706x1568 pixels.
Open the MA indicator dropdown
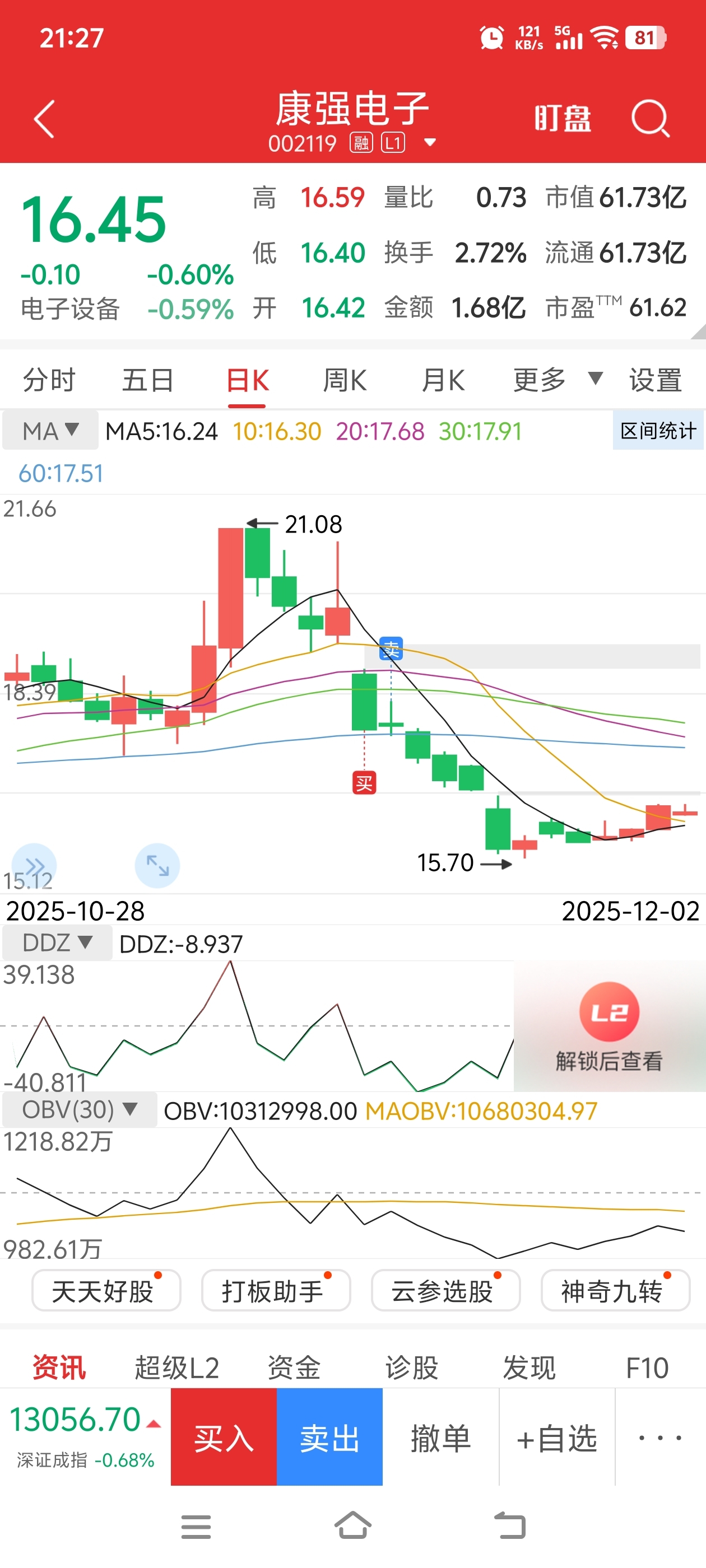pyautogui.click(x=50, y=431)
